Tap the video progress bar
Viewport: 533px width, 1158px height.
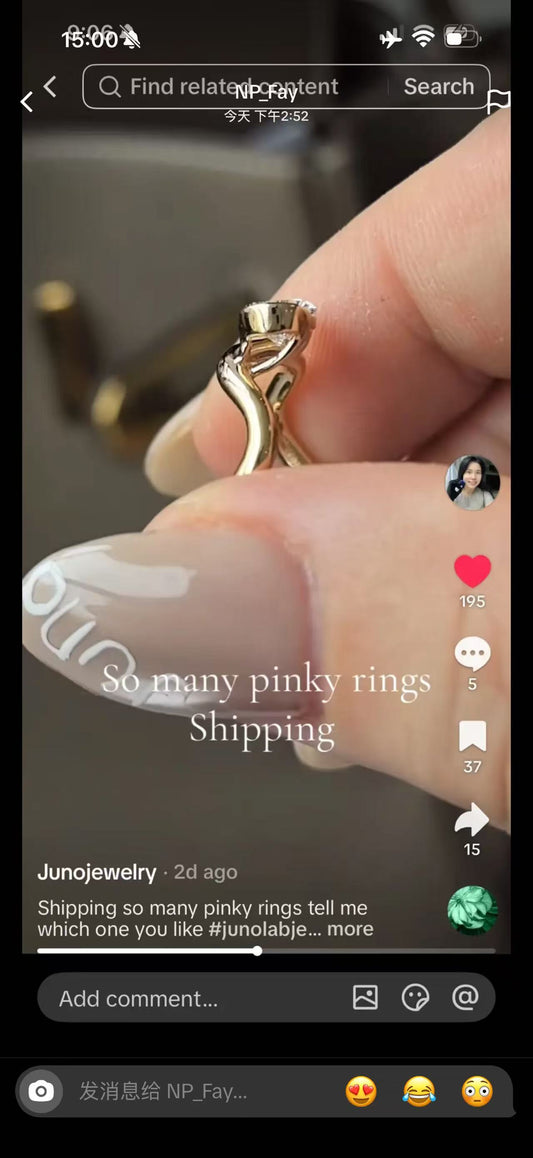[x=266, y=950]
